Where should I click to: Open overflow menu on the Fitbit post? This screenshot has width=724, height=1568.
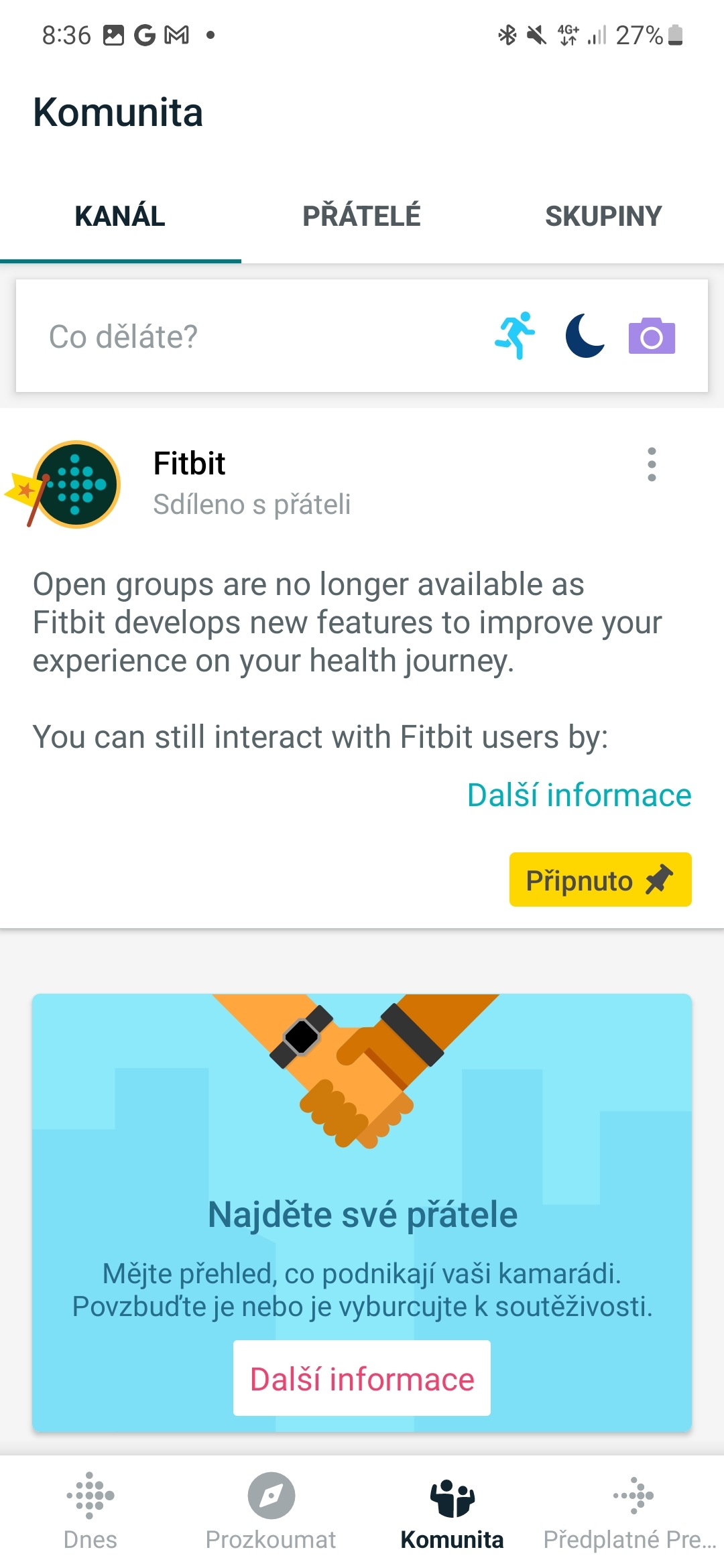coord(652,464)
